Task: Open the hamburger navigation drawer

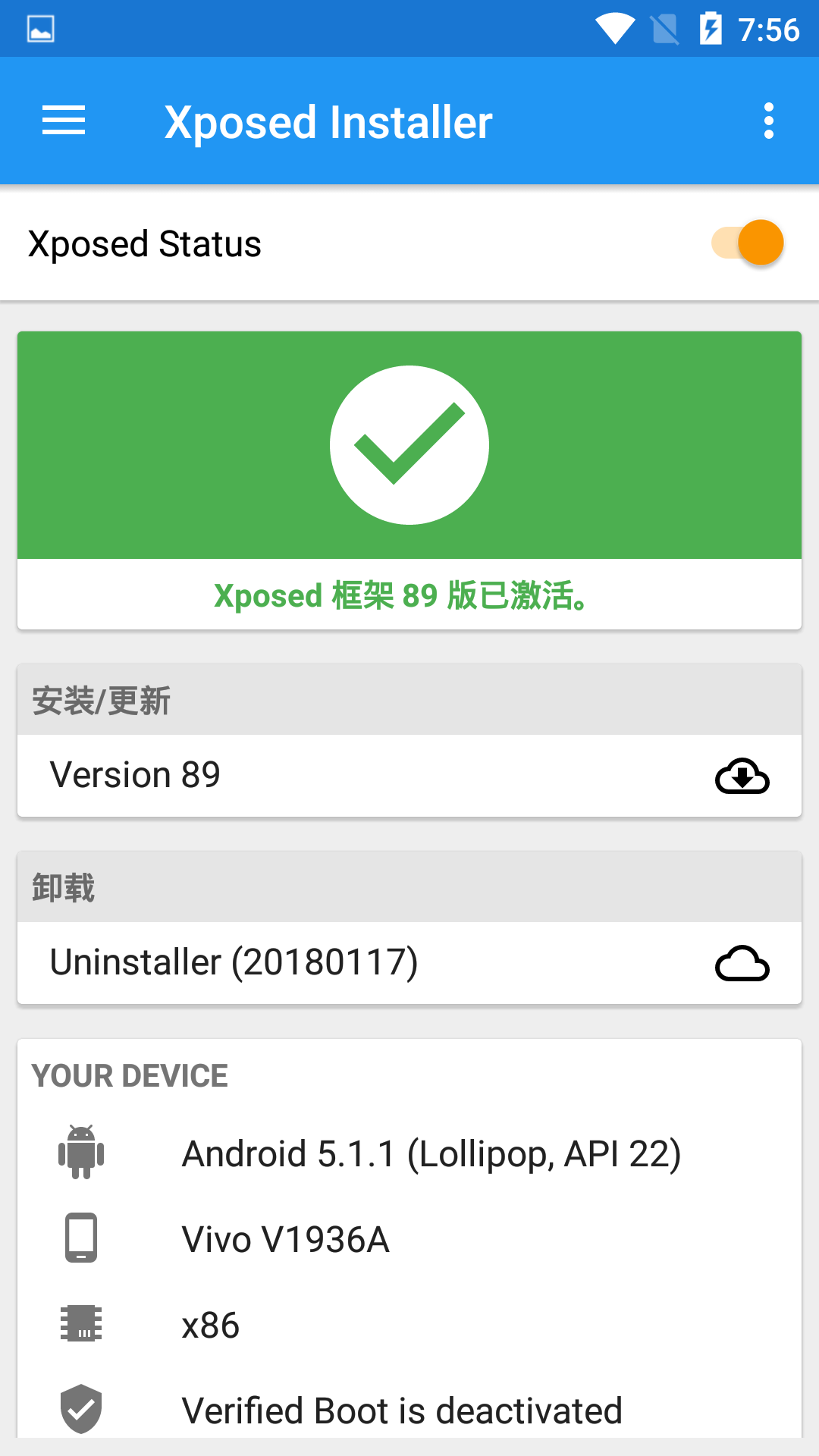Action: [64, 121]
